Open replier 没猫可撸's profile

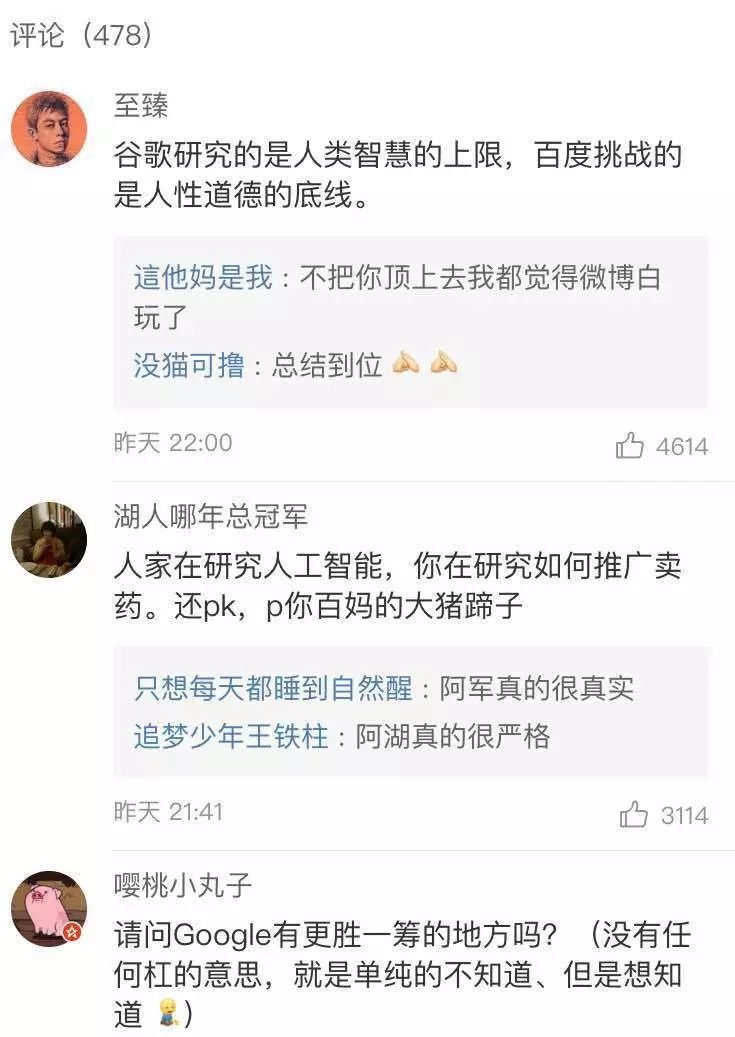coord(189,365)
